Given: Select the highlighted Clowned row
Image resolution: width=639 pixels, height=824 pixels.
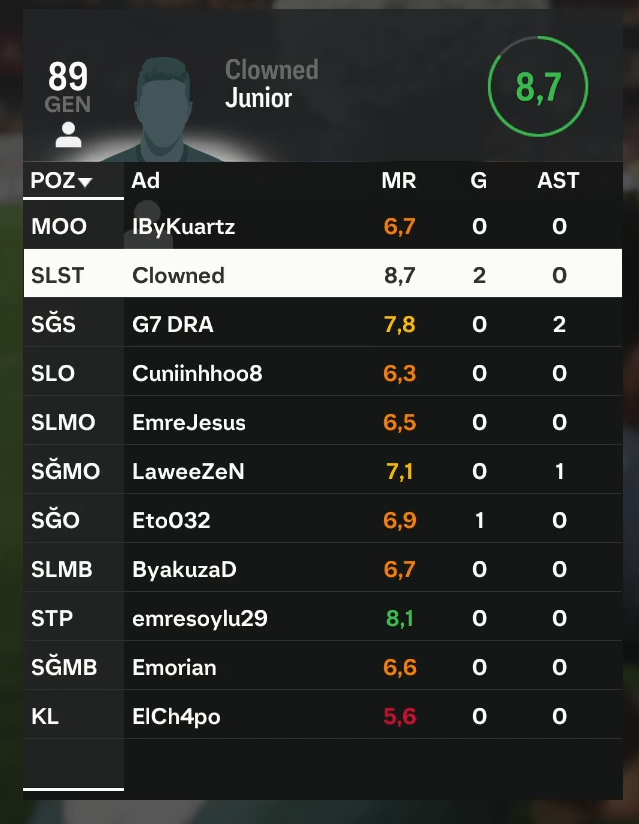Looking at the screenshot, I should point(323,274).
